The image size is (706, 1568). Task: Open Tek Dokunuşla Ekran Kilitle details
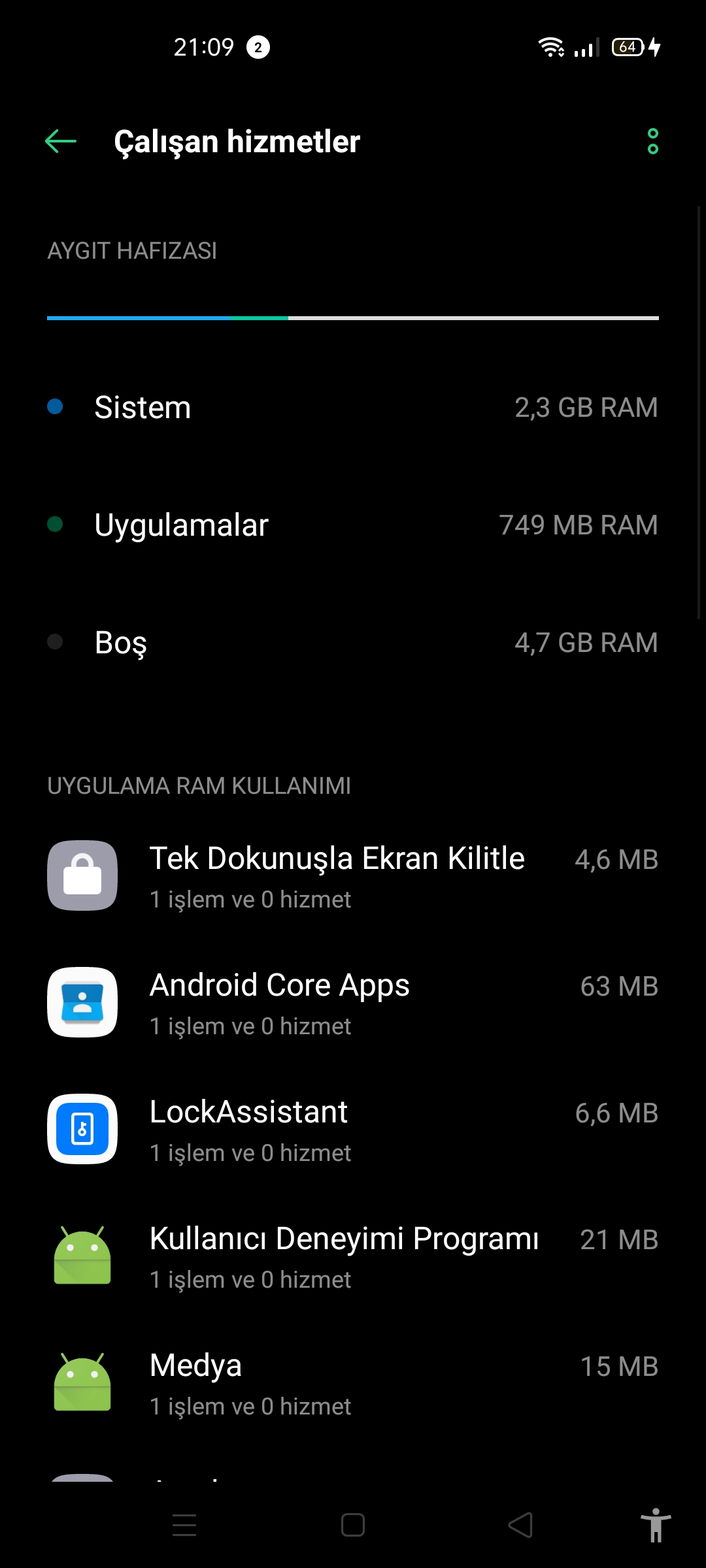(x=353, y=875)
